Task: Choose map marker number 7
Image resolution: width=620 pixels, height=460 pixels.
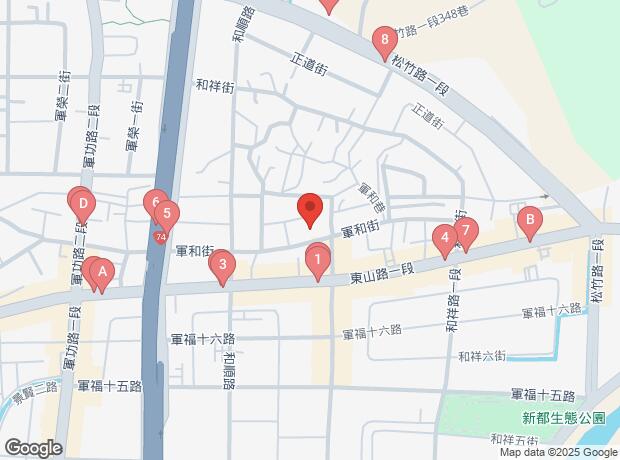Action: pyautogui.click(x=465, y=231)
